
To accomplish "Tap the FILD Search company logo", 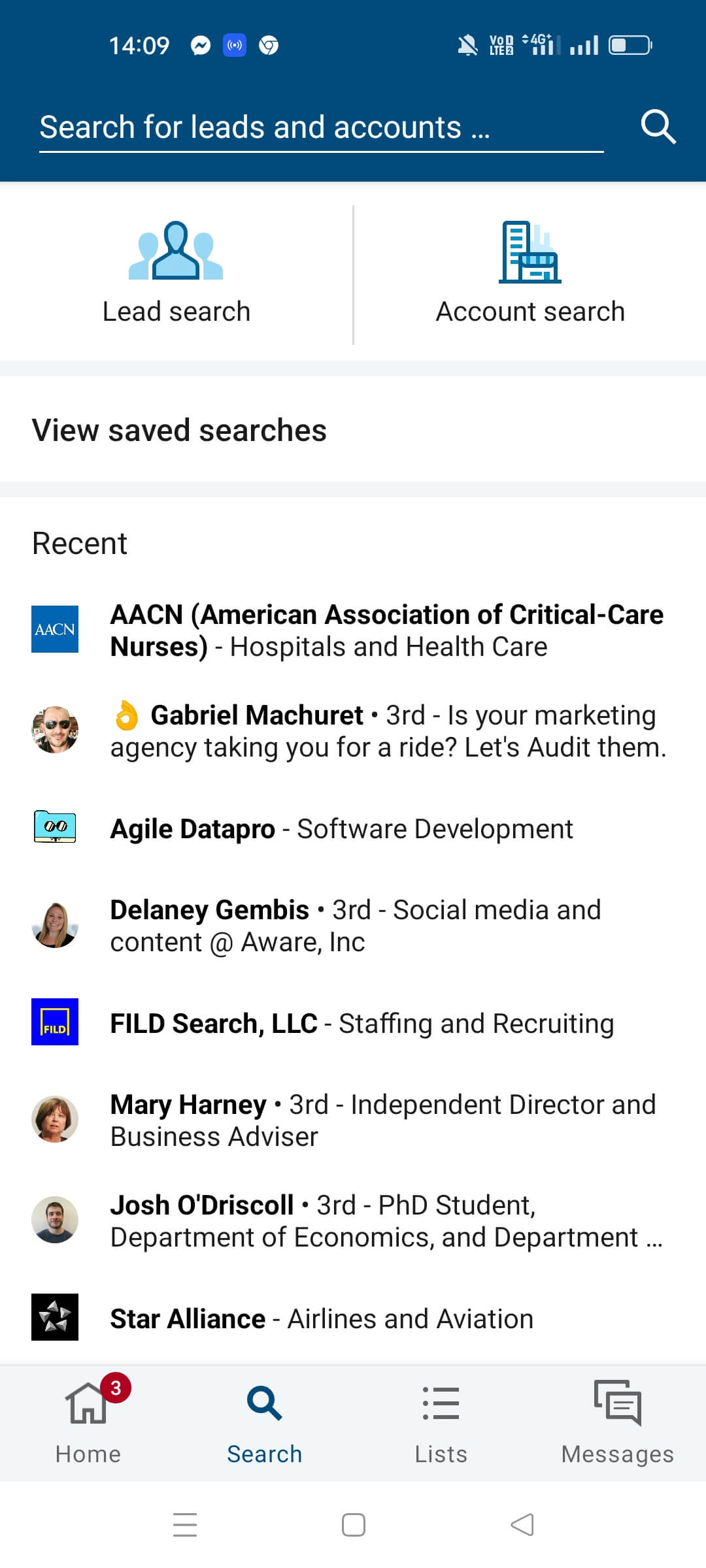I will pyautogui.click(x=55, y=1023).
